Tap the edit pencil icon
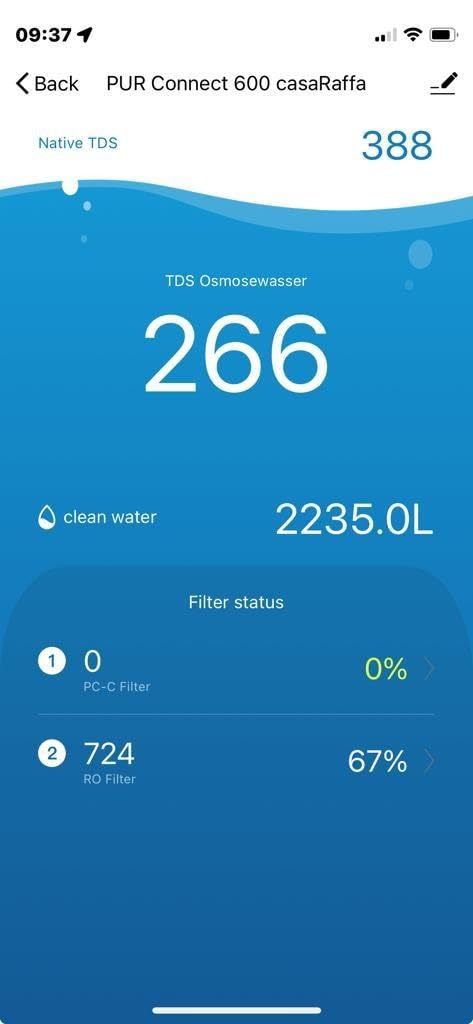This screenshot has width=473, height=1024. (x=443, y=84)
